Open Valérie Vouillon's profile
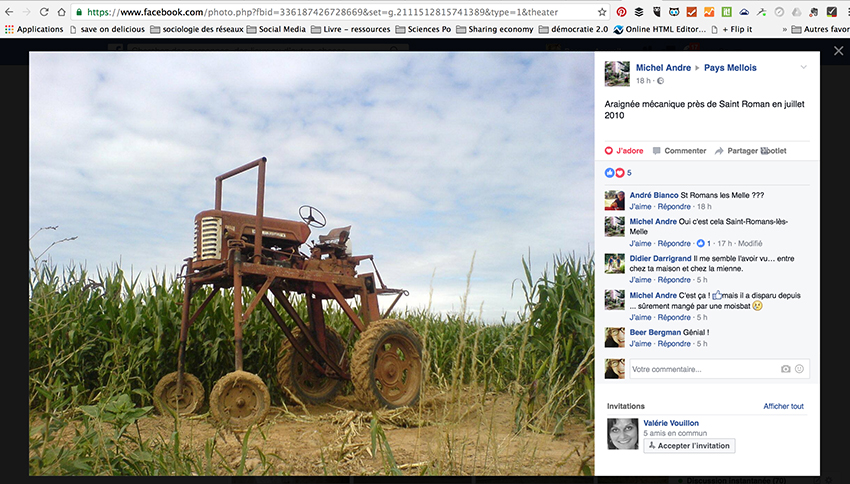This screenshot has width=850, height=484. (x=671, y=423)
